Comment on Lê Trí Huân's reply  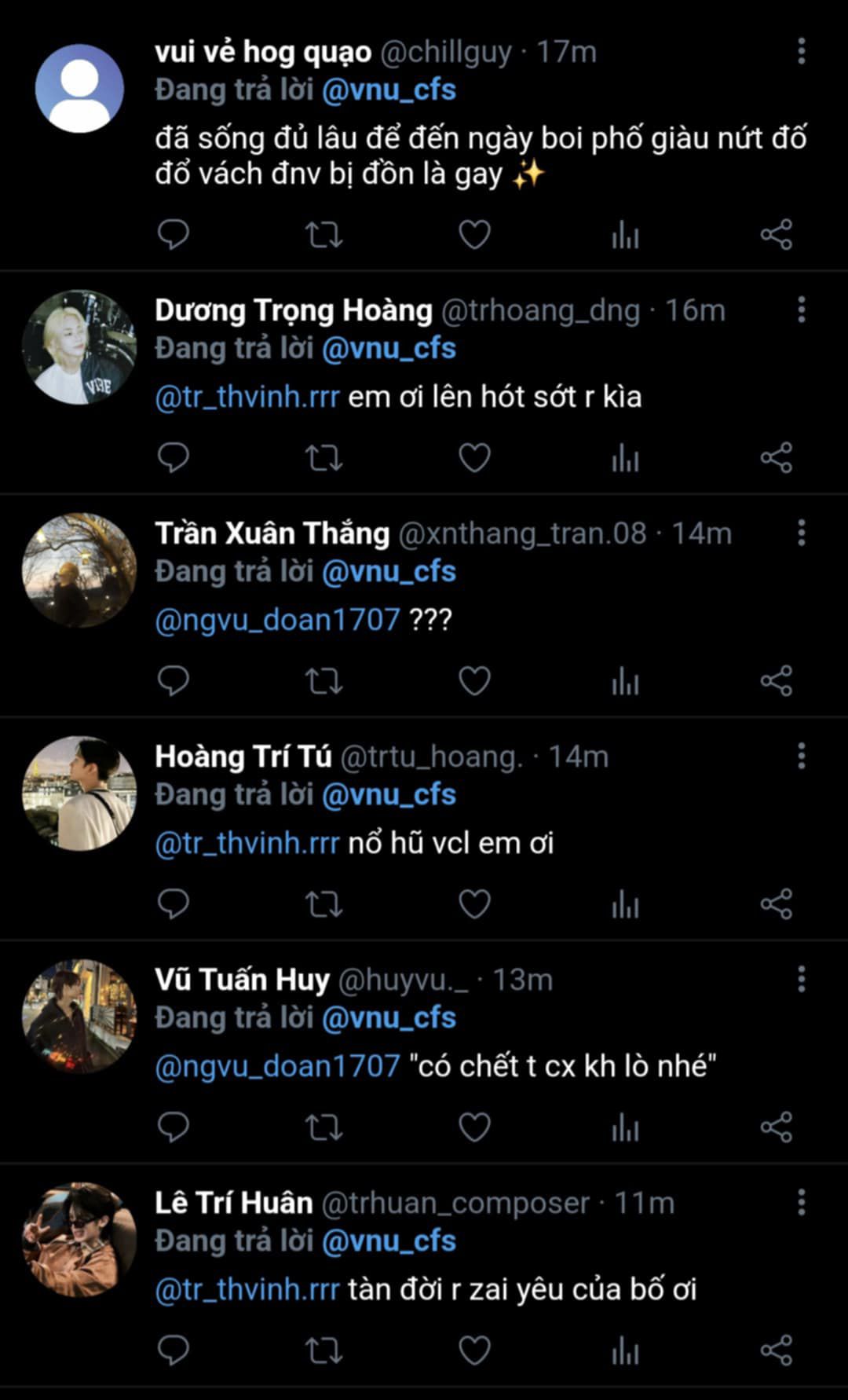(174, 1350)
